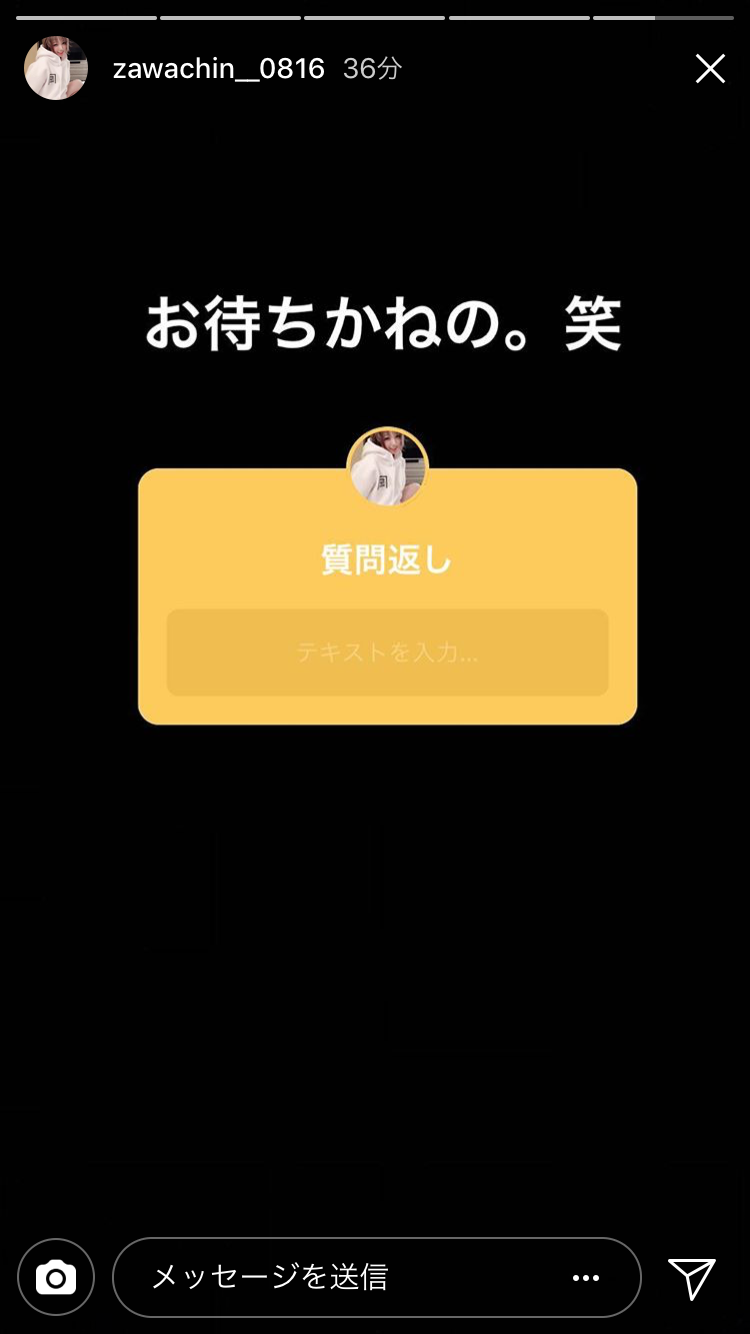Open the zawachin__0816 username link

tap(218, 69)
